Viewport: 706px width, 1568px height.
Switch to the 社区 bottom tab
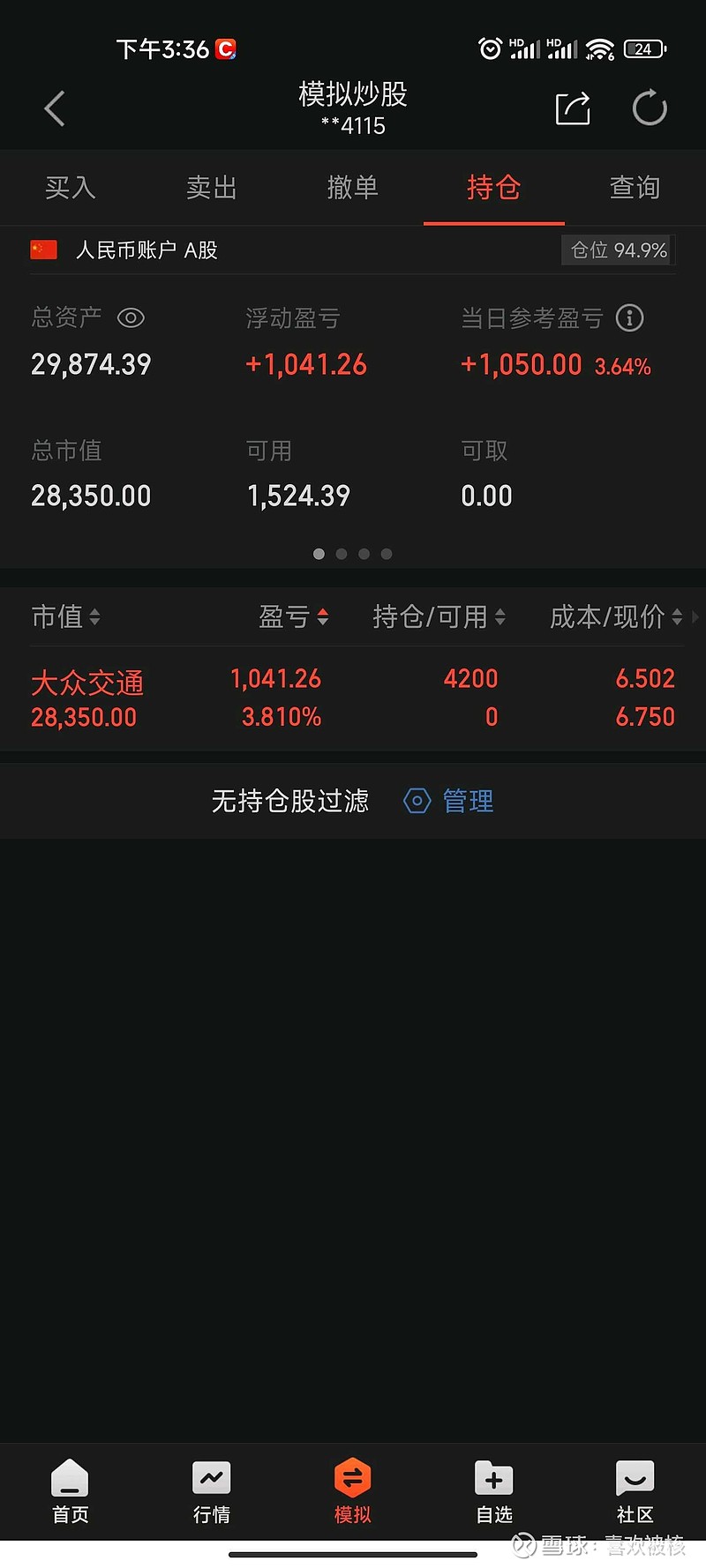pyautogui.click(x=635, y=1492)
